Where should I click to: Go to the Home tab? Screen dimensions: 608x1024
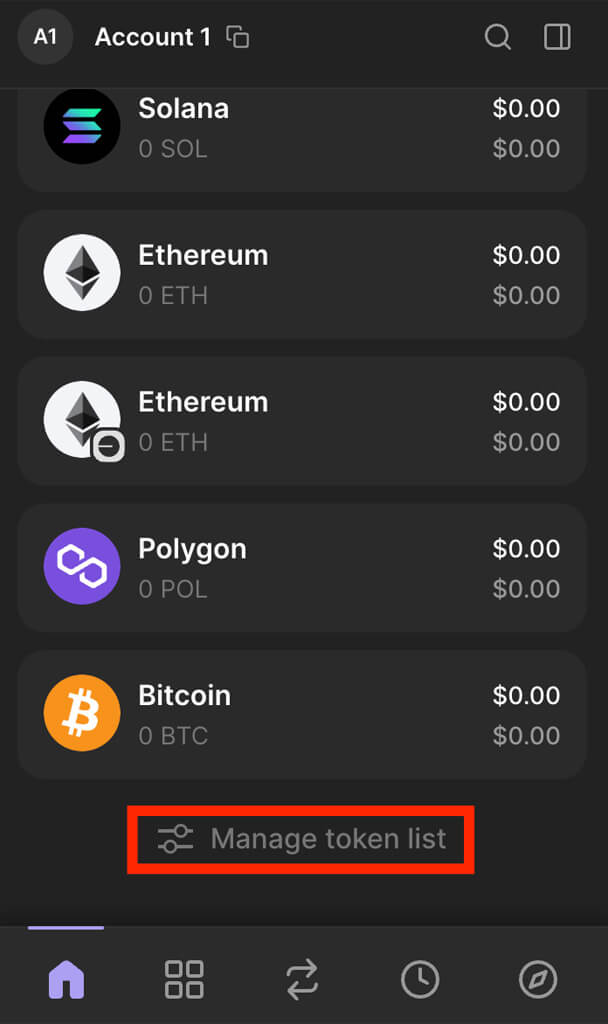pyautogui.click(x=66, y=979)
